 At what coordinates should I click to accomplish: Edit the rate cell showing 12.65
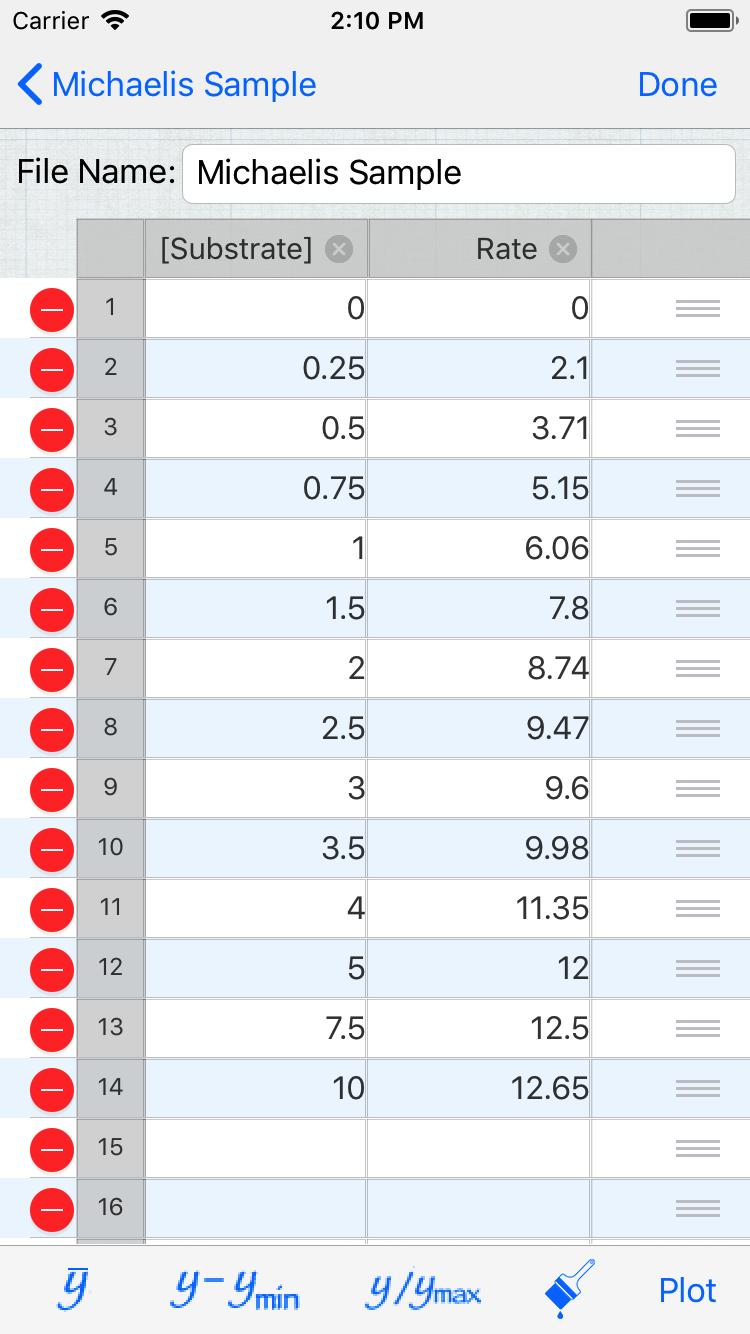[x=479, y=1089]
